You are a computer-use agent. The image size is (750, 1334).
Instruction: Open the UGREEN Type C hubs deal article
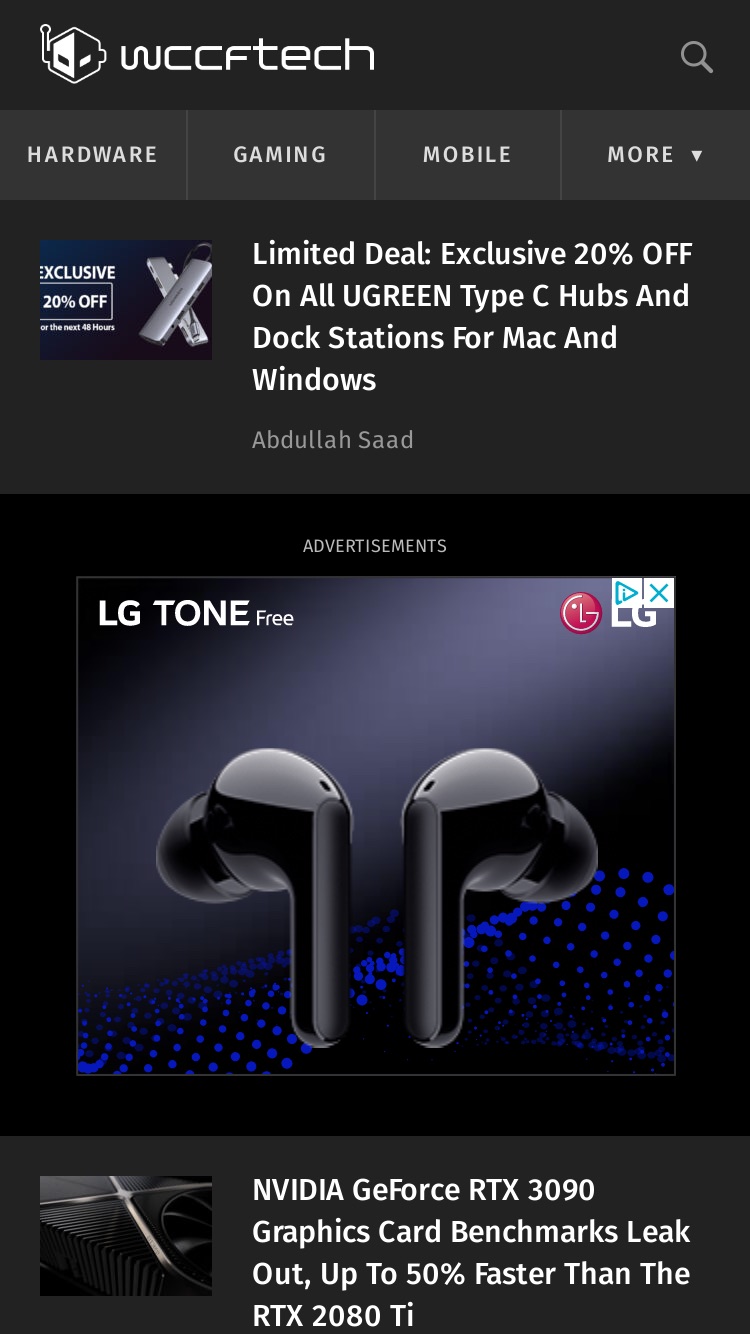(x=472, y=316)
